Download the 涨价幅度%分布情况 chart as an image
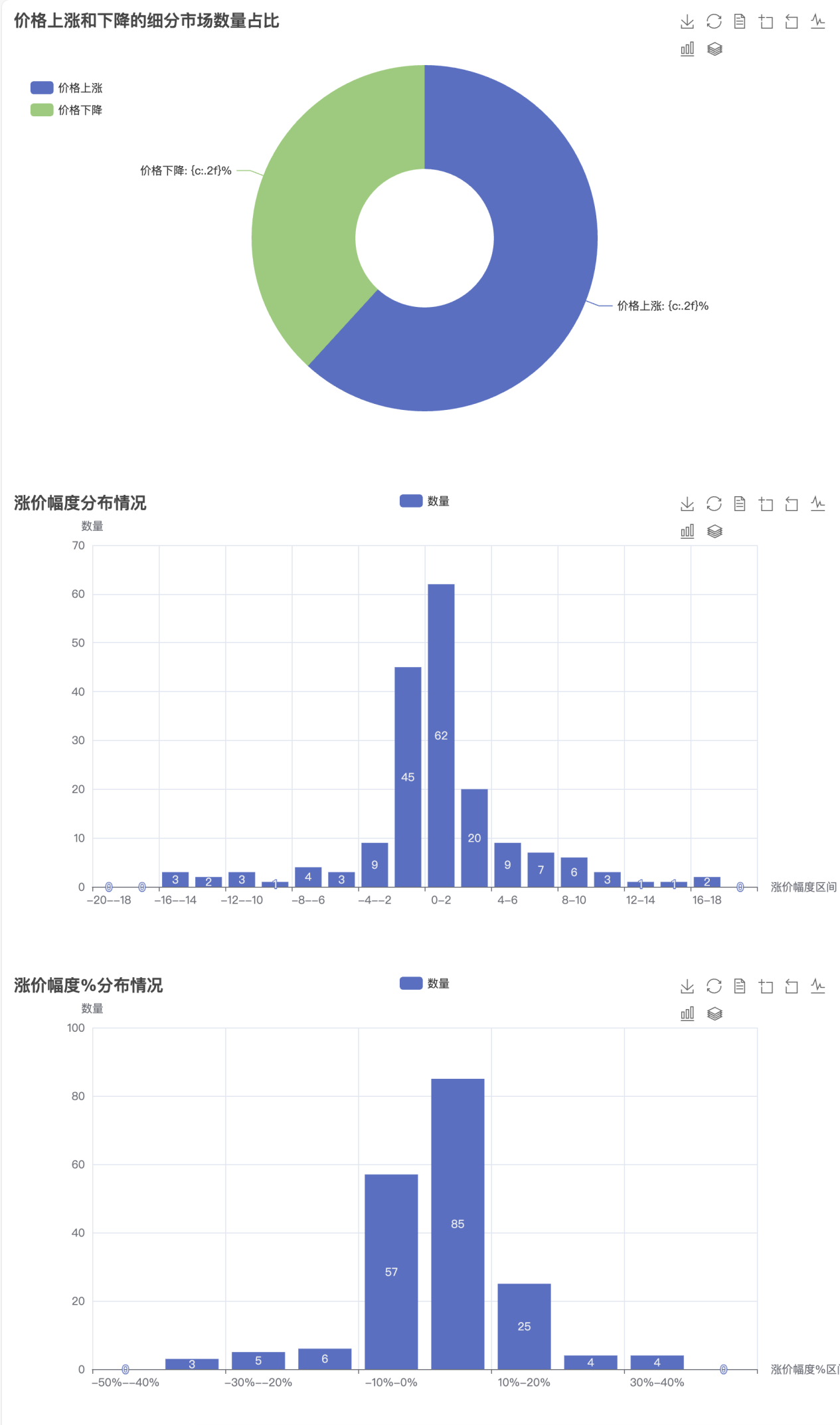Image resolution: width=840 pixels, height=1425 pixels. pyautogui.click(x=687, y=987)
